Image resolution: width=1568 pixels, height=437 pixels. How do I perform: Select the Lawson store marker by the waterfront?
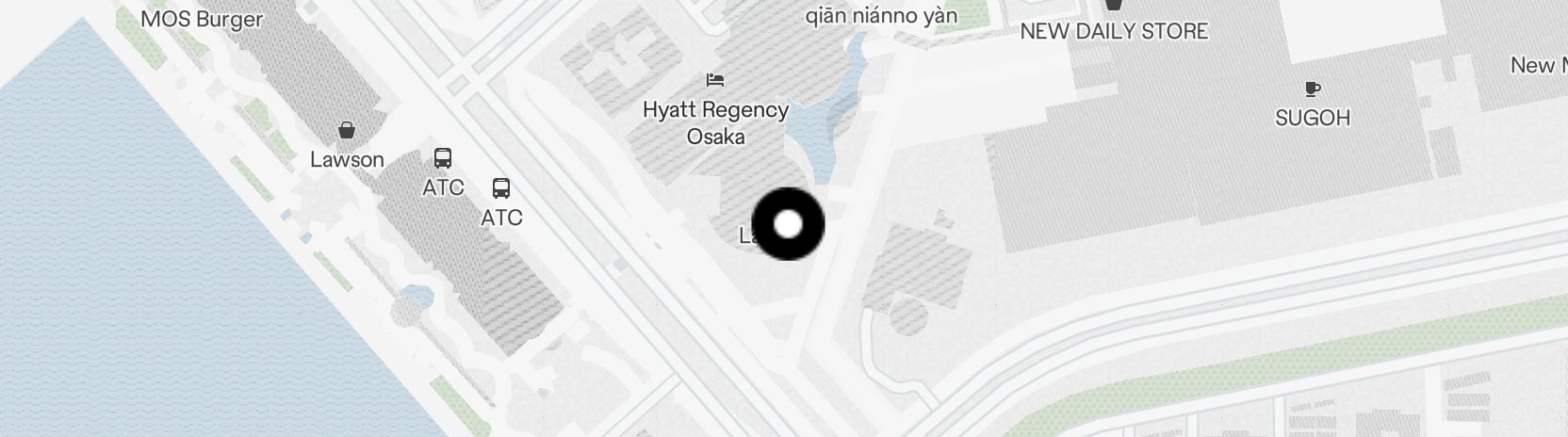point(347,130)
